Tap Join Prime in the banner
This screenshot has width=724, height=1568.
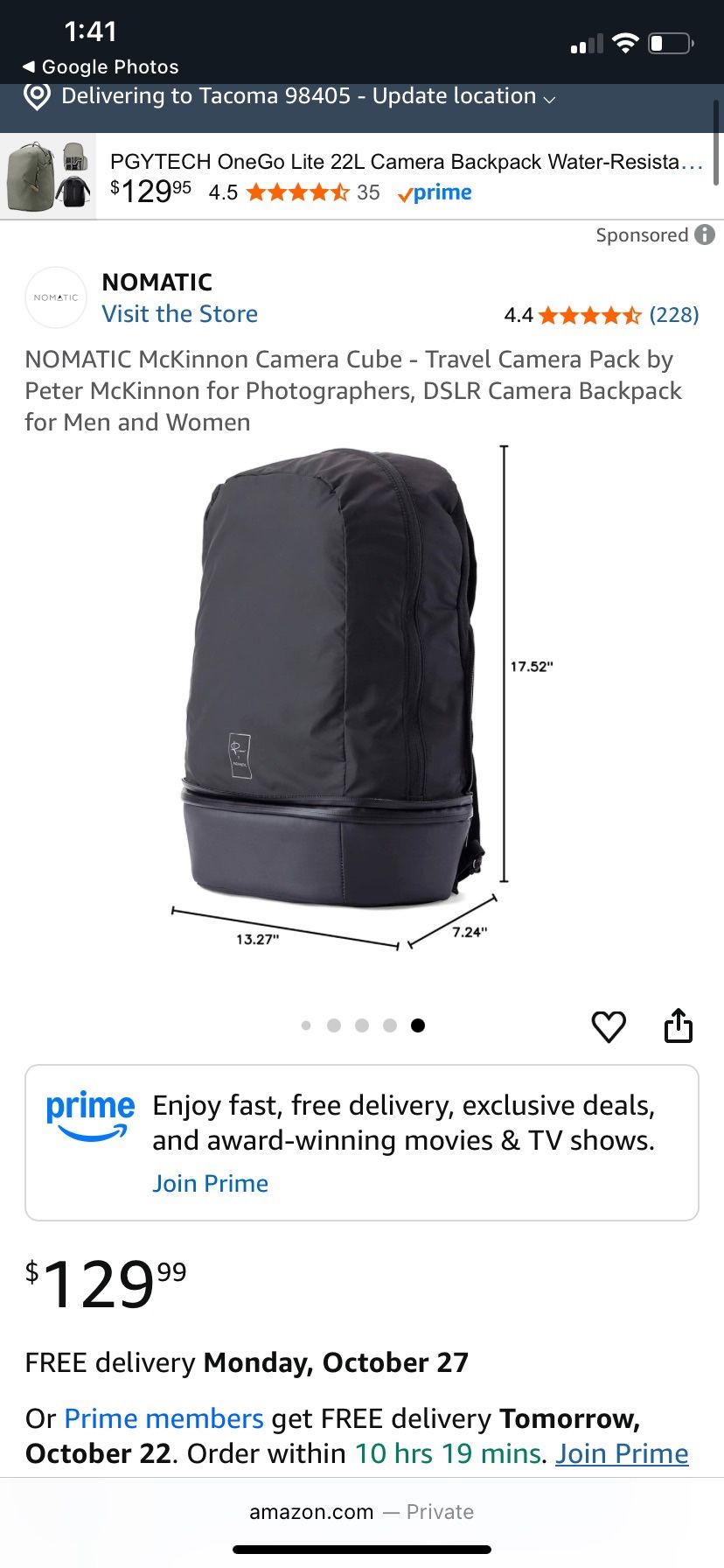[210, 1183]
